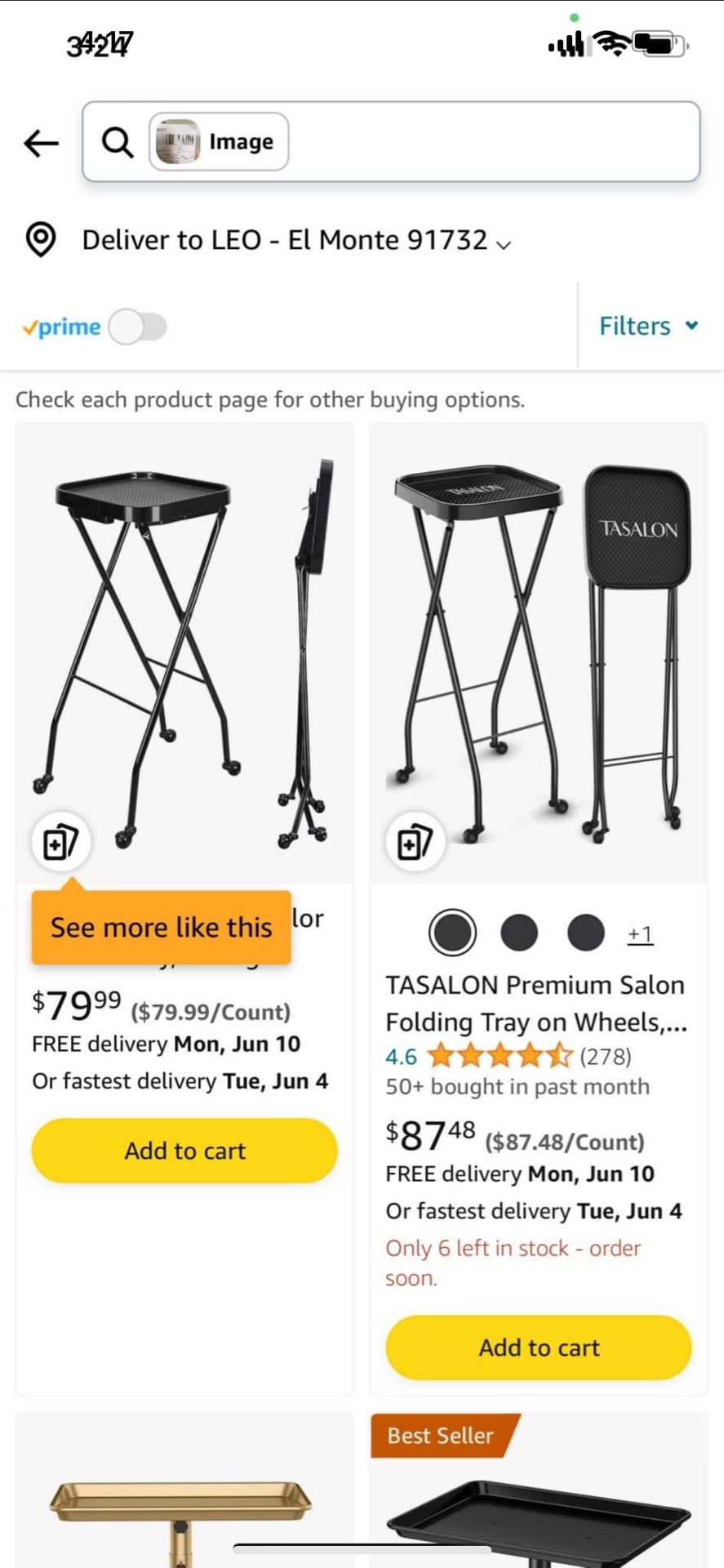
Task: Tap the image search box
Action: pos(490,141)
